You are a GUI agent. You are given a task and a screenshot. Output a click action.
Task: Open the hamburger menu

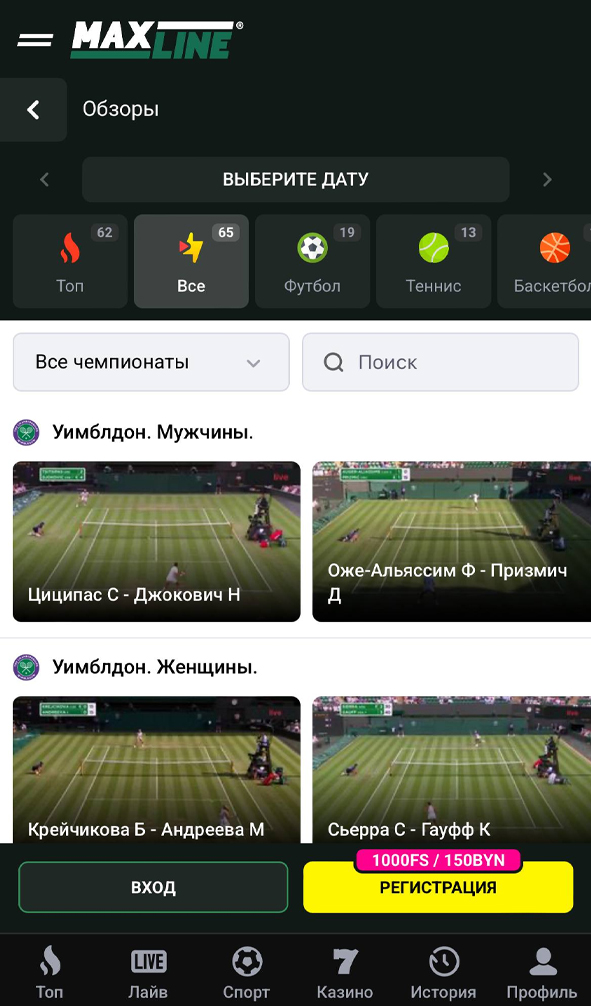35,40
